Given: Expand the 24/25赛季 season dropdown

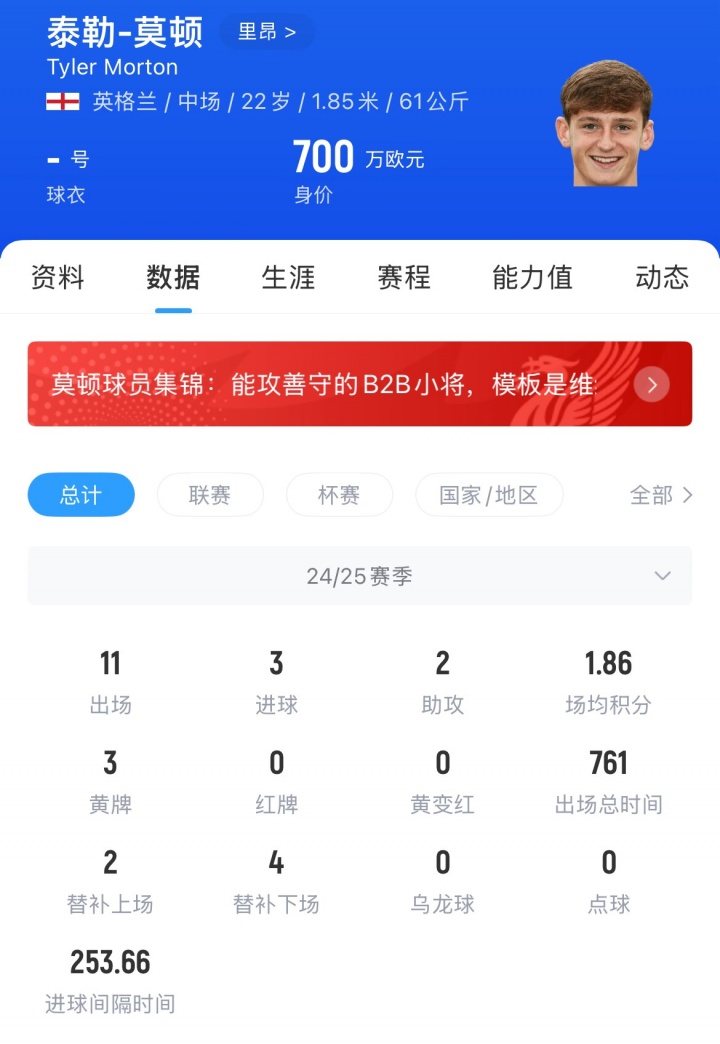Looking at the screenshot, I should click(359, 576).
